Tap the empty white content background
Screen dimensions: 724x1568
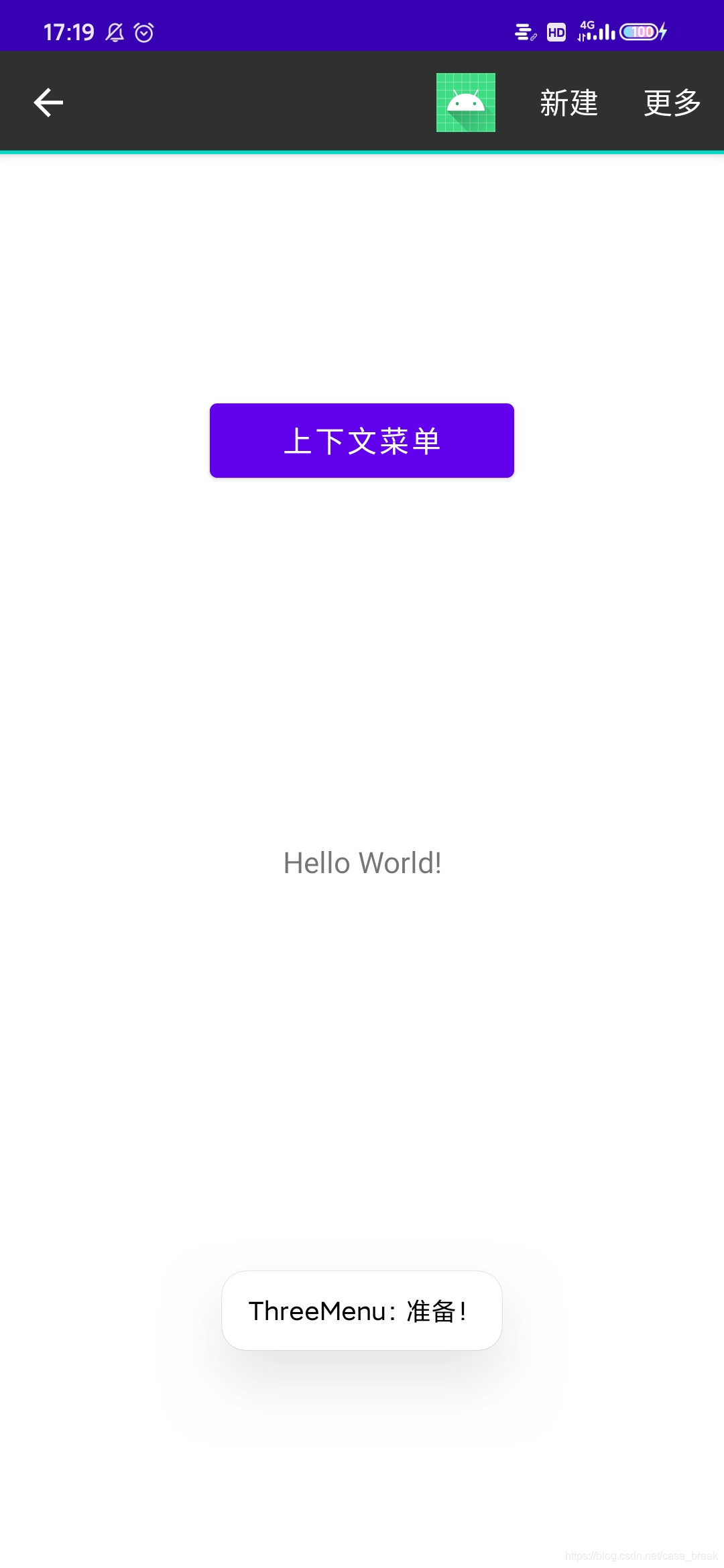point(362,670)
